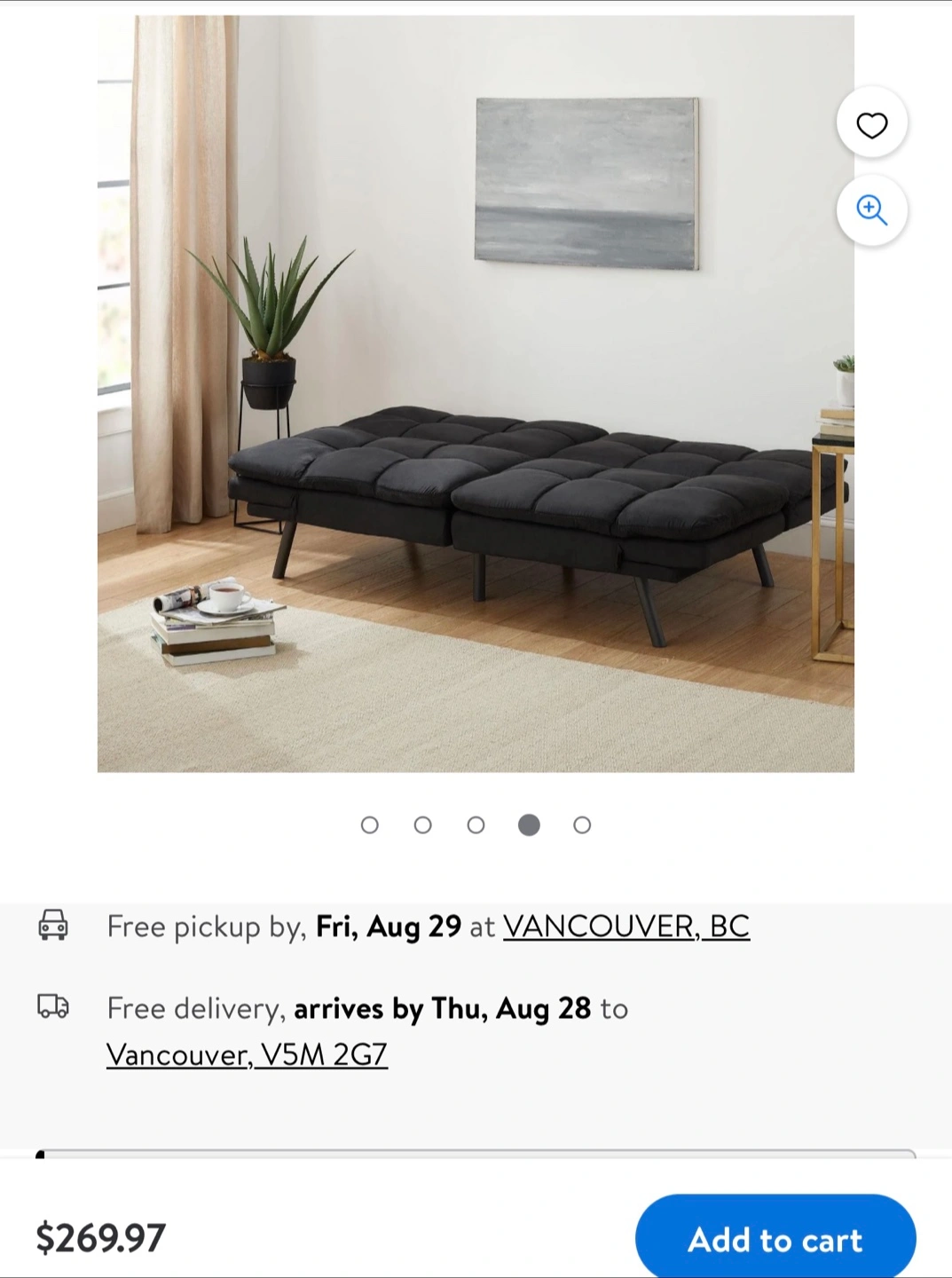Change delivery address Vancouver, V5M 2G7
952x1278 pixels.
[x=247, y=1054]
